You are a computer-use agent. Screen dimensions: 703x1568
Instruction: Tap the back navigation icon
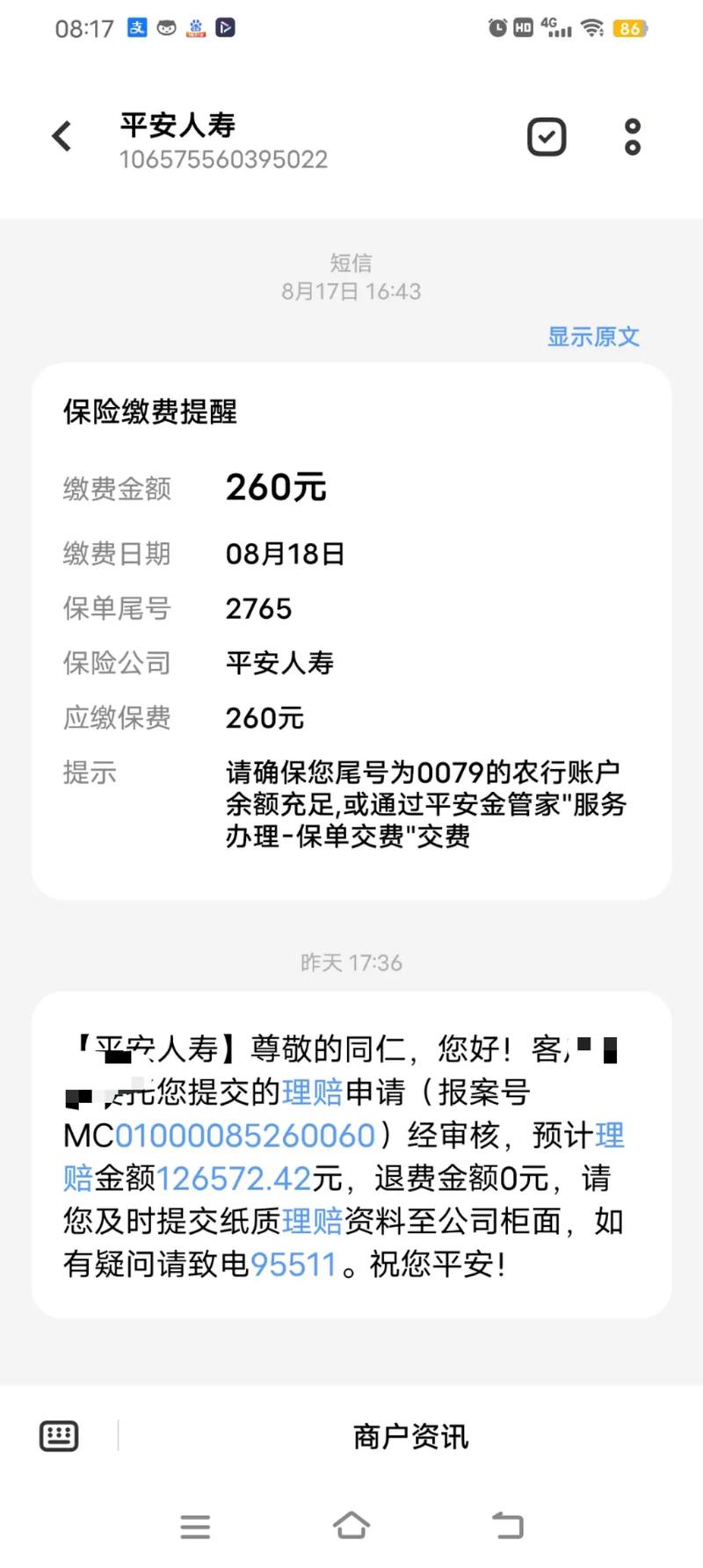click(508, 1527)
